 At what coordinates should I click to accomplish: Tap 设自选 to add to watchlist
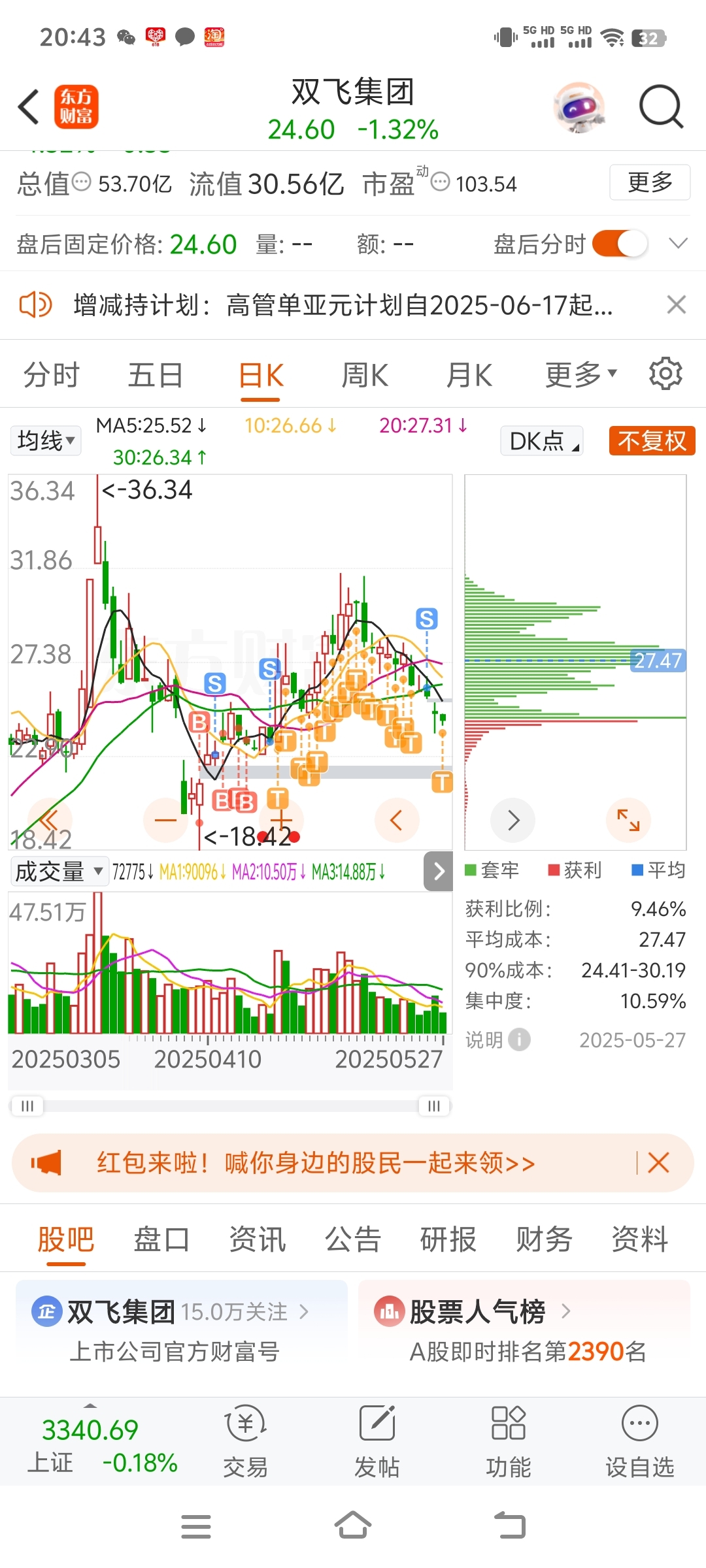(x=639, y=1442)
